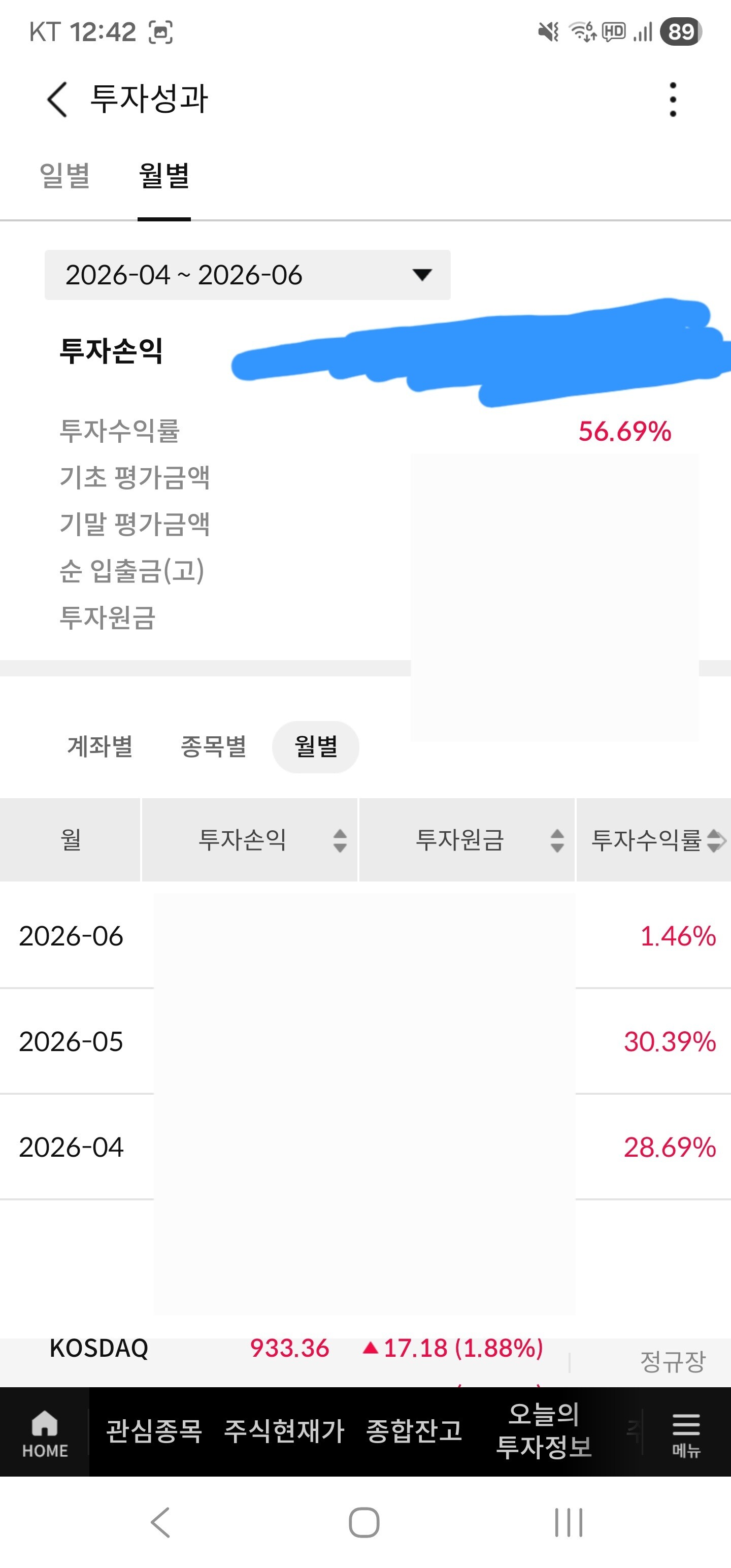This screenshot has width=731, height=1568.
Task: Sort the table by 투자수익률
Action: pos(654,840)
